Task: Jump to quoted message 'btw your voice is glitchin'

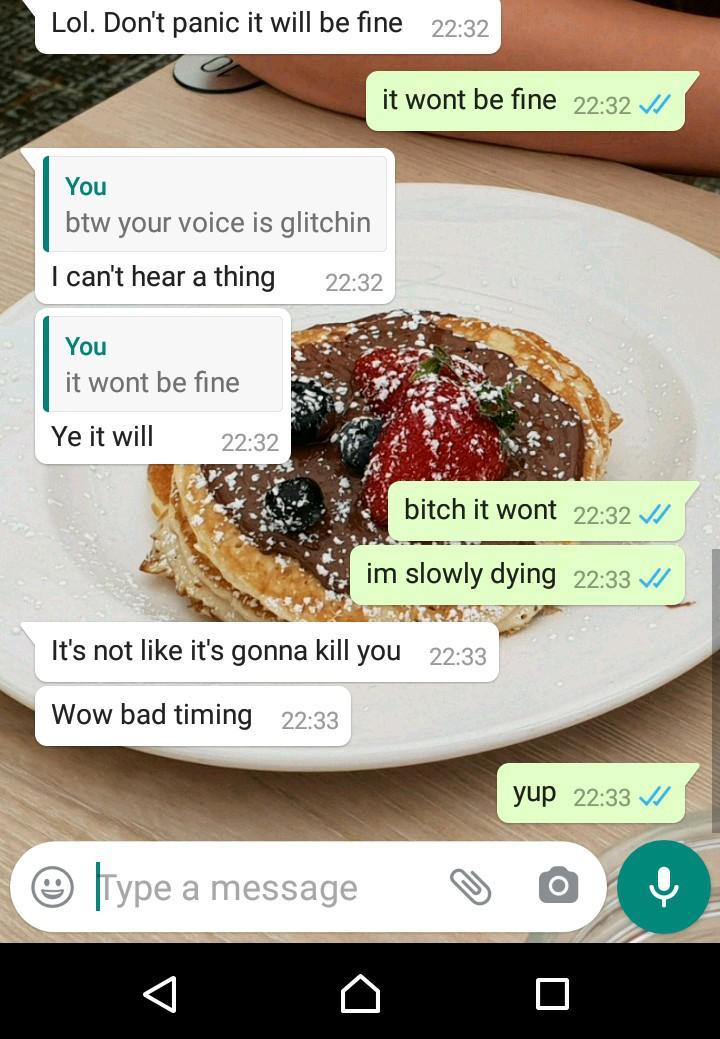Action: [216, 205]
